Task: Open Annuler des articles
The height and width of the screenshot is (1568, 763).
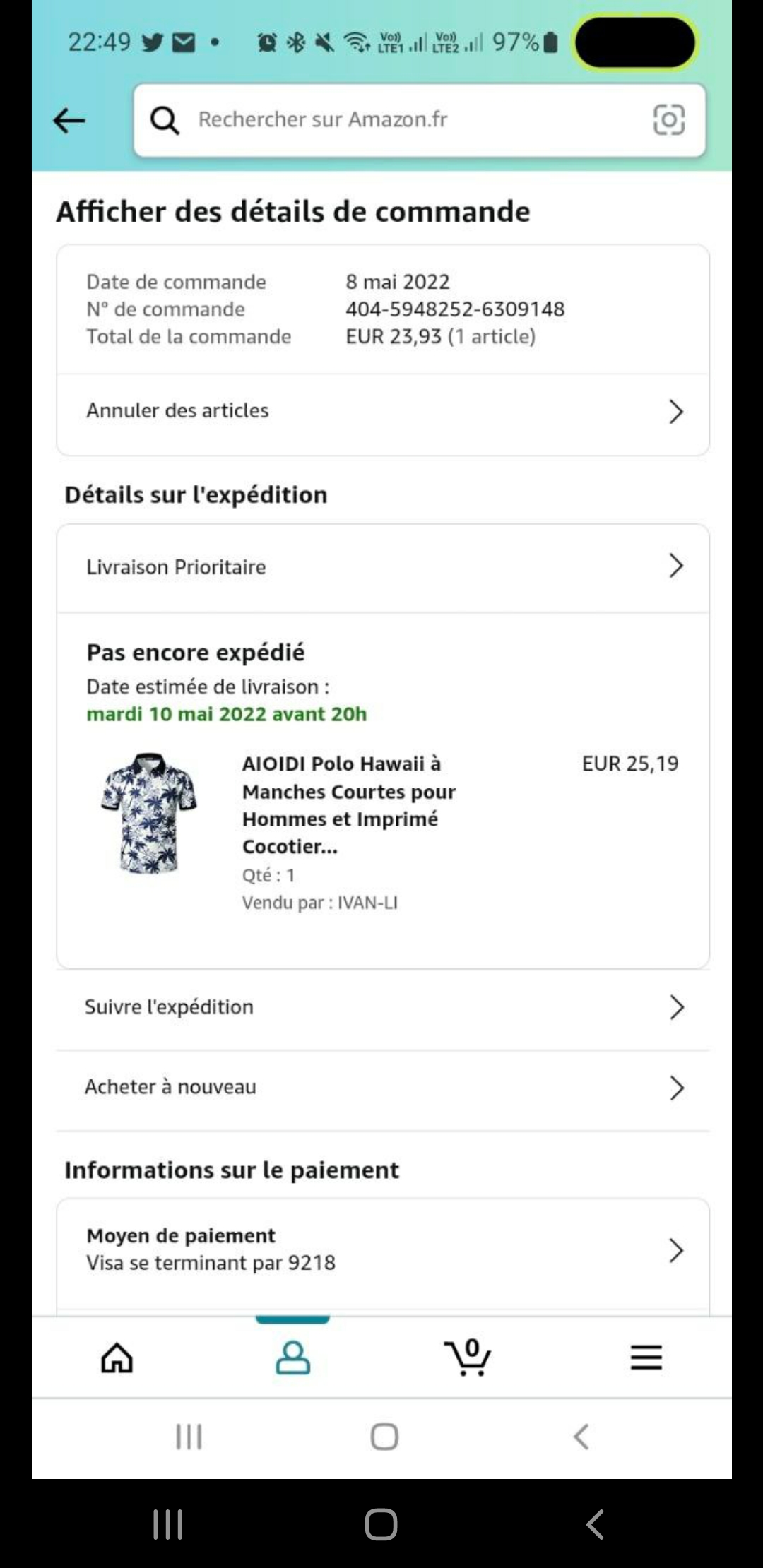Action: tap(383, 411)
